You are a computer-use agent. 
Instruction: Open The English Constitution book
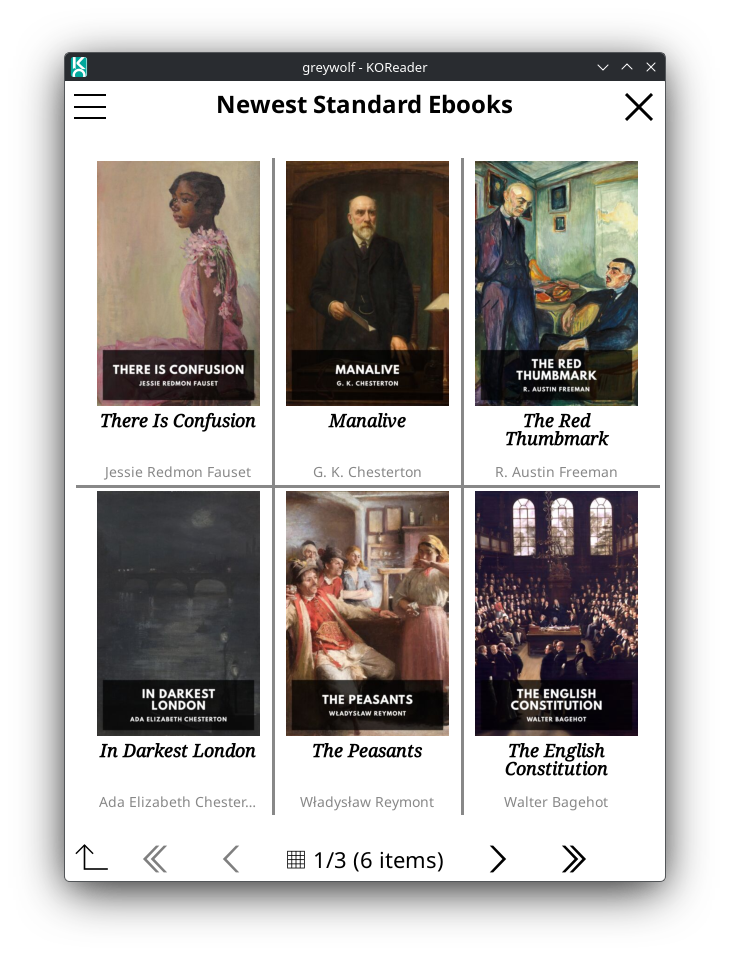(556, 613)
